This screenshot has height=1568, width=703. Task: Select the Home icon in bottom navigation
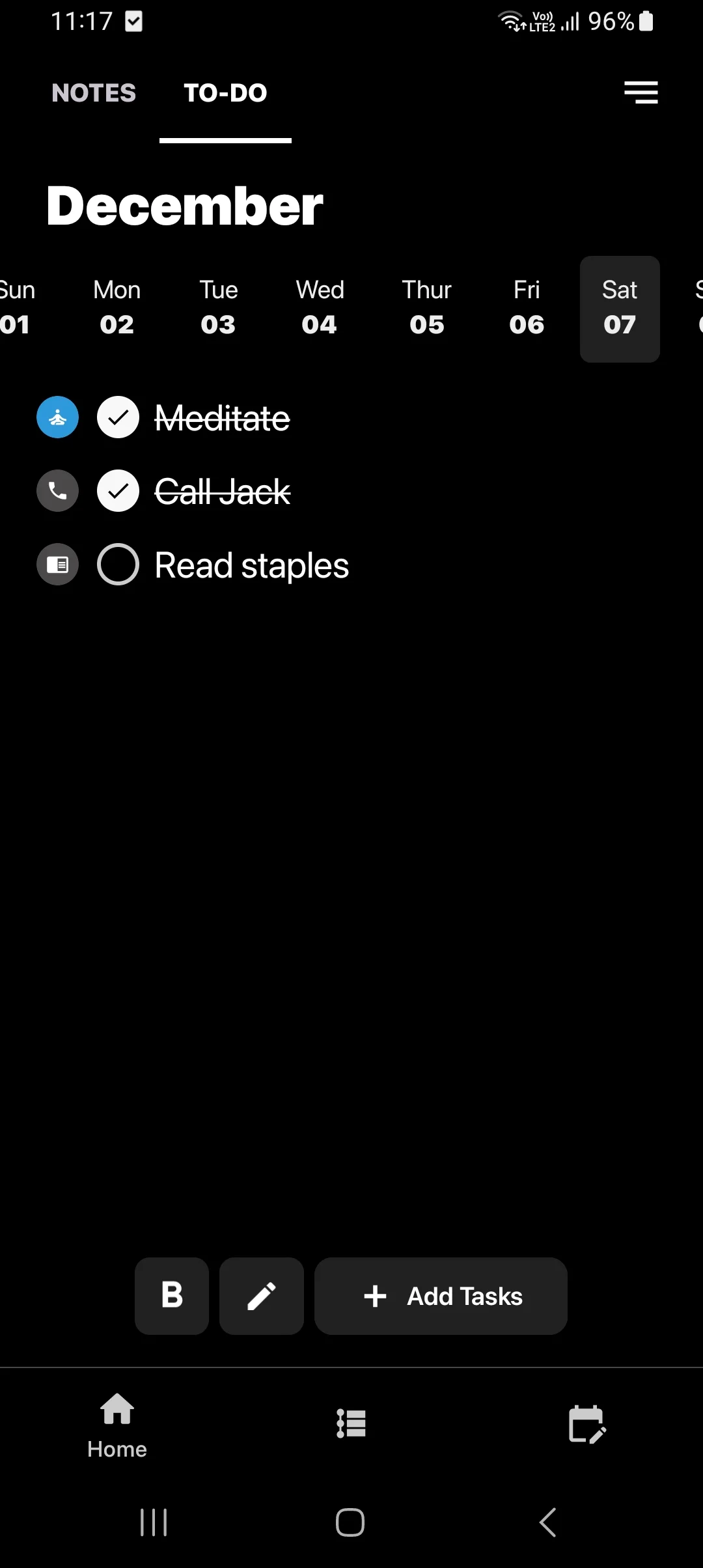point(117,1423)
